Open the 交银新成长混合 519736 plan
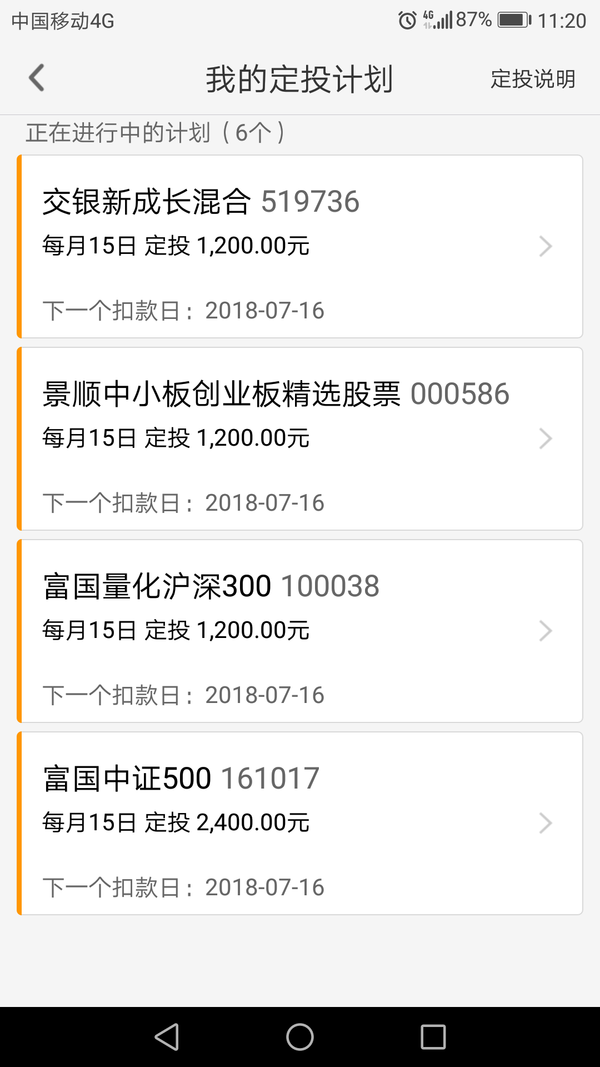This screenshot has width=600, height=1067. 300,246
